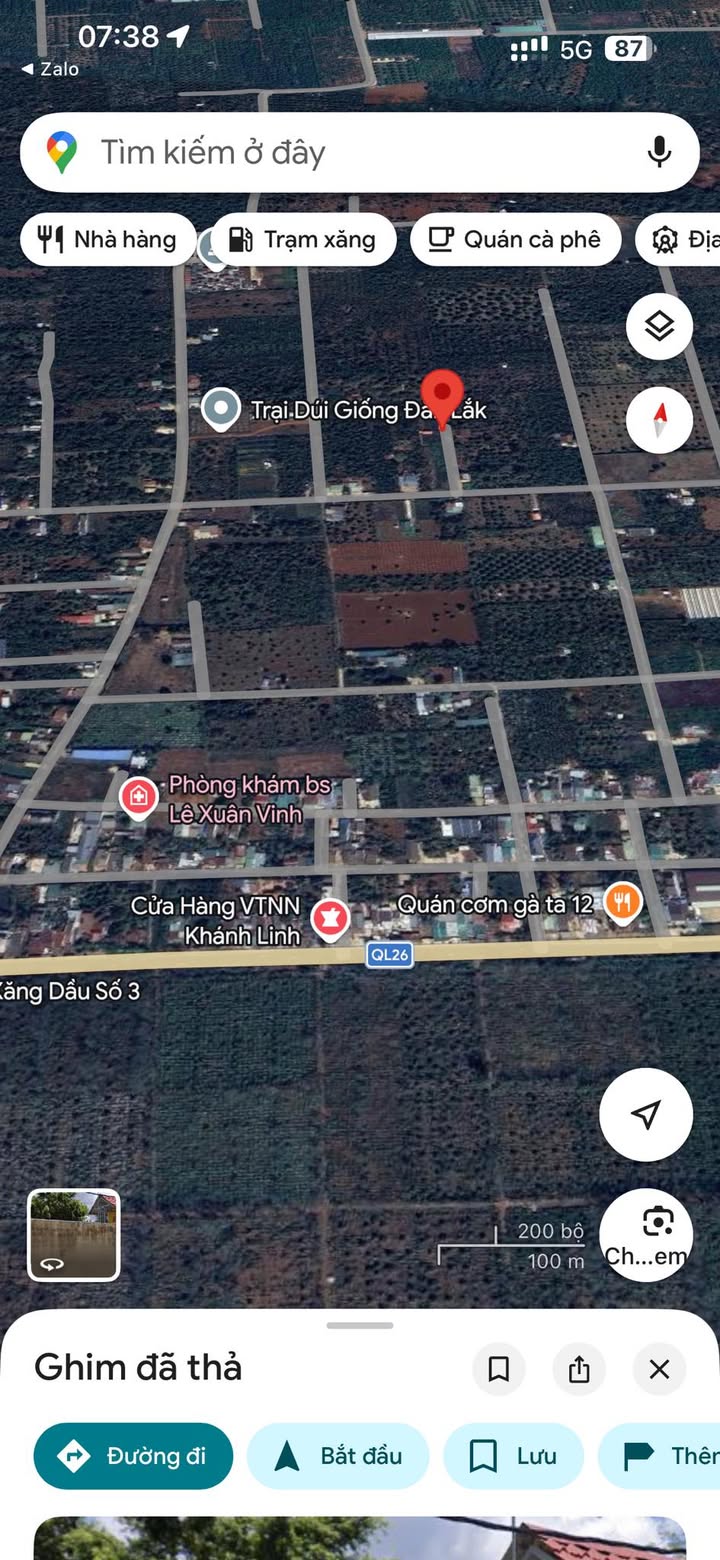Save this place with Lưu
Screen dimensions: 720x1560
(513, 1456)
